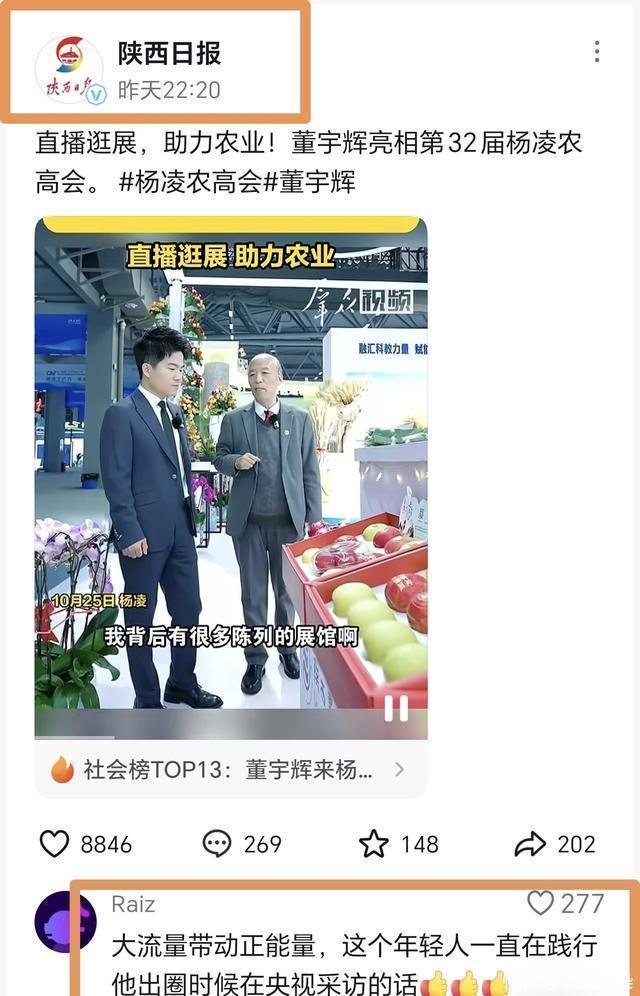
Task: Open the post's three-dot overflow menu
Action: [597, 52]
